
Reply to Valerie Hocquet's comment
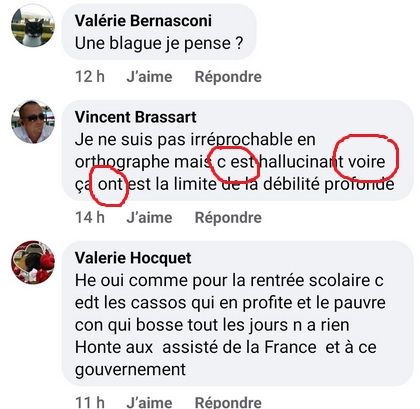(228, 402)
